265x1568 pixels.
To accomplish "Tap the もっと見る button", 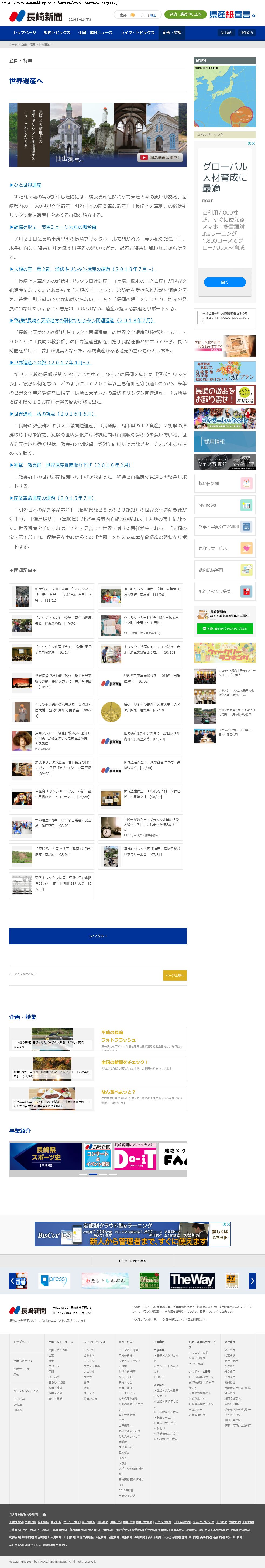I will pyautogui.click(x=98, y=936).
